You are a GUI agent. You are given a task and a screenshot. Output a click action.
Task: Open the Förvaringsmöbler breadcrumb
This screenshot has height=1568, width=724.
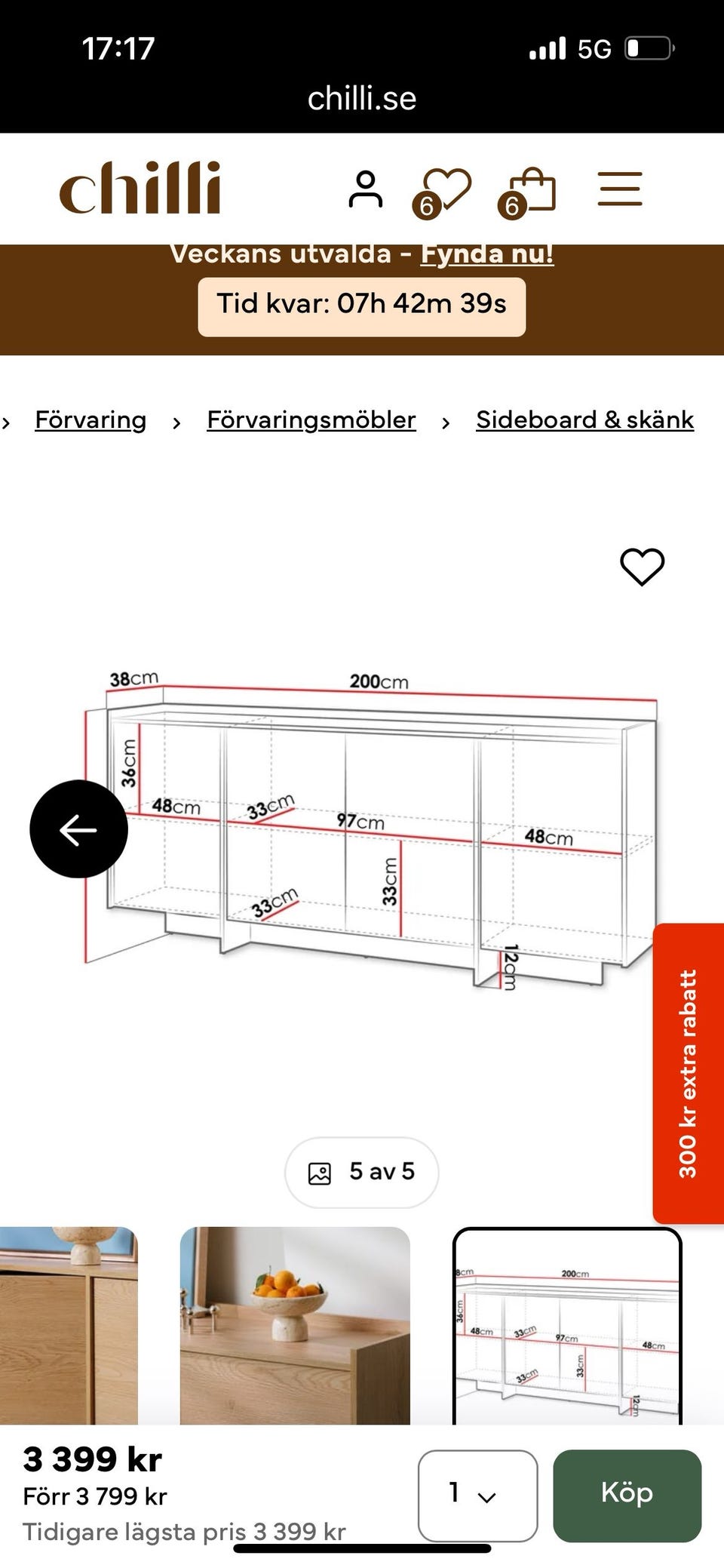tap(311, 420)
